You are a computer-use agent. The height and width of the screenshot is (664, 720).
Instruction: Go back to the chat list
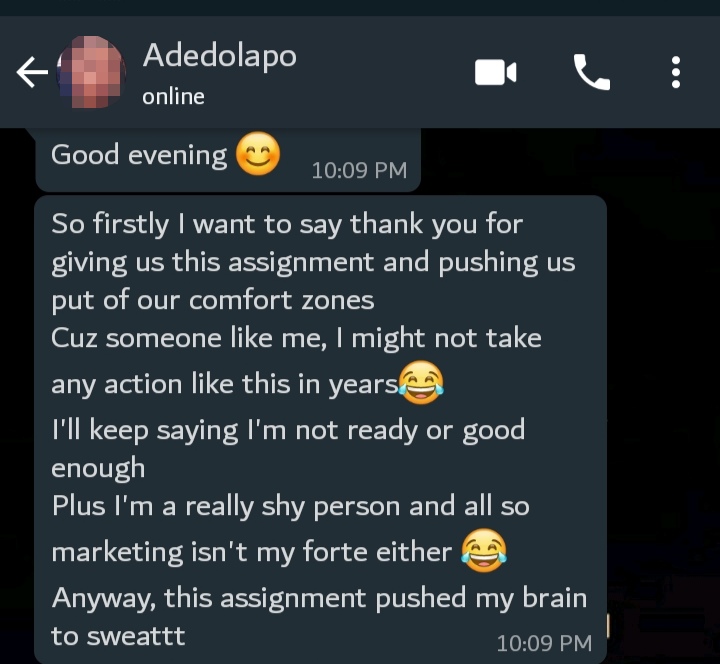[x=32, y=72]
